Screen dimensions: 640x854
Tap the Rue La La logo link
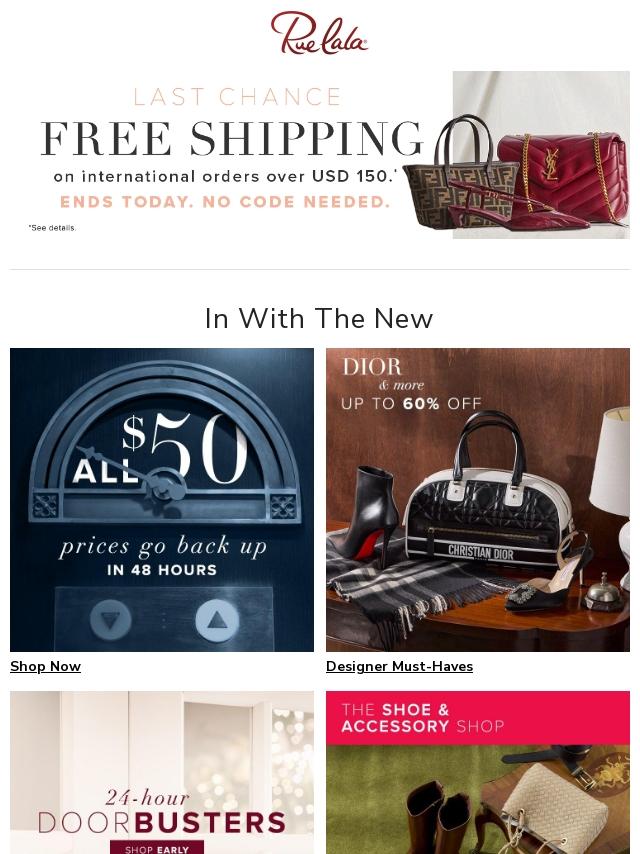pos(320,33)
